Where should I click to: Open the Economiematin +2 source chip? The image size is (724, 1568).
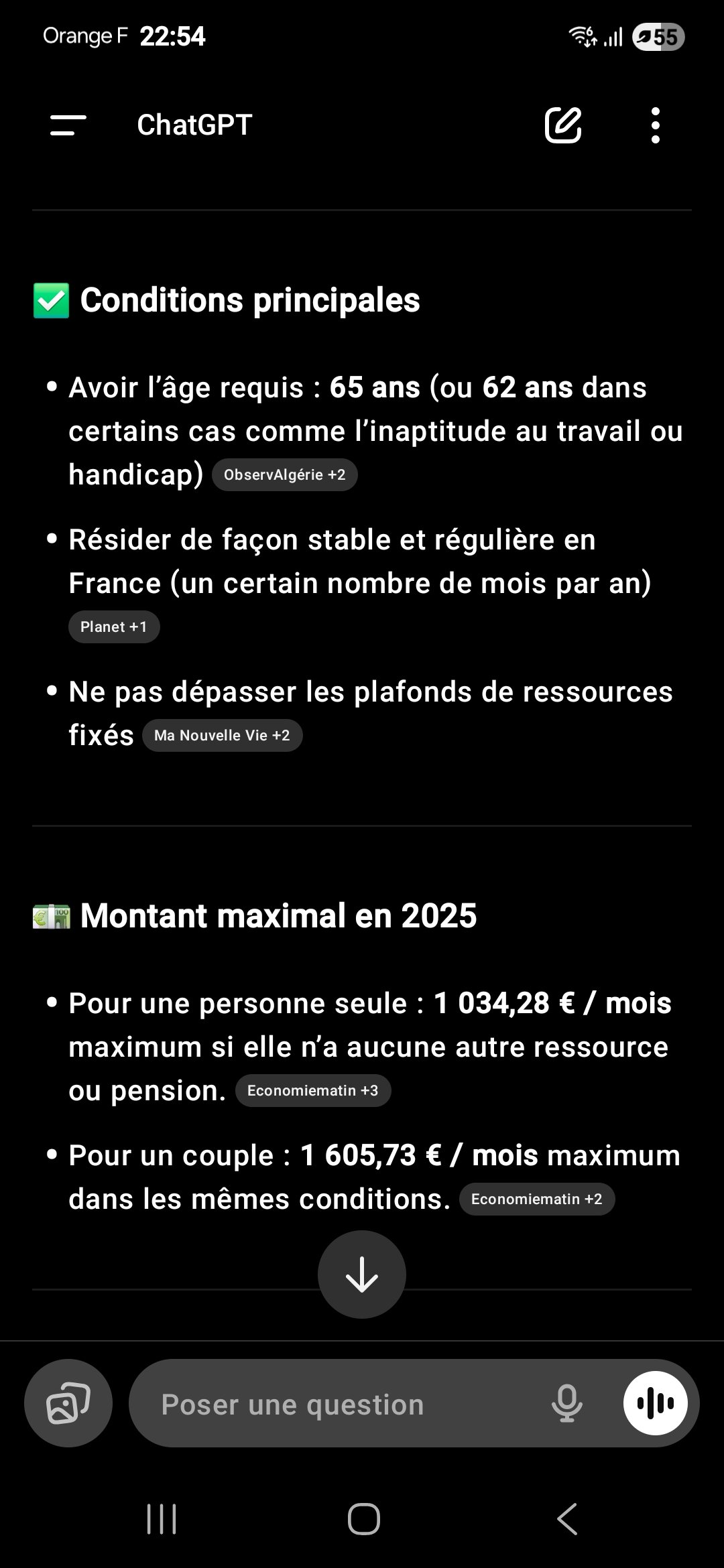point(536,1199)
